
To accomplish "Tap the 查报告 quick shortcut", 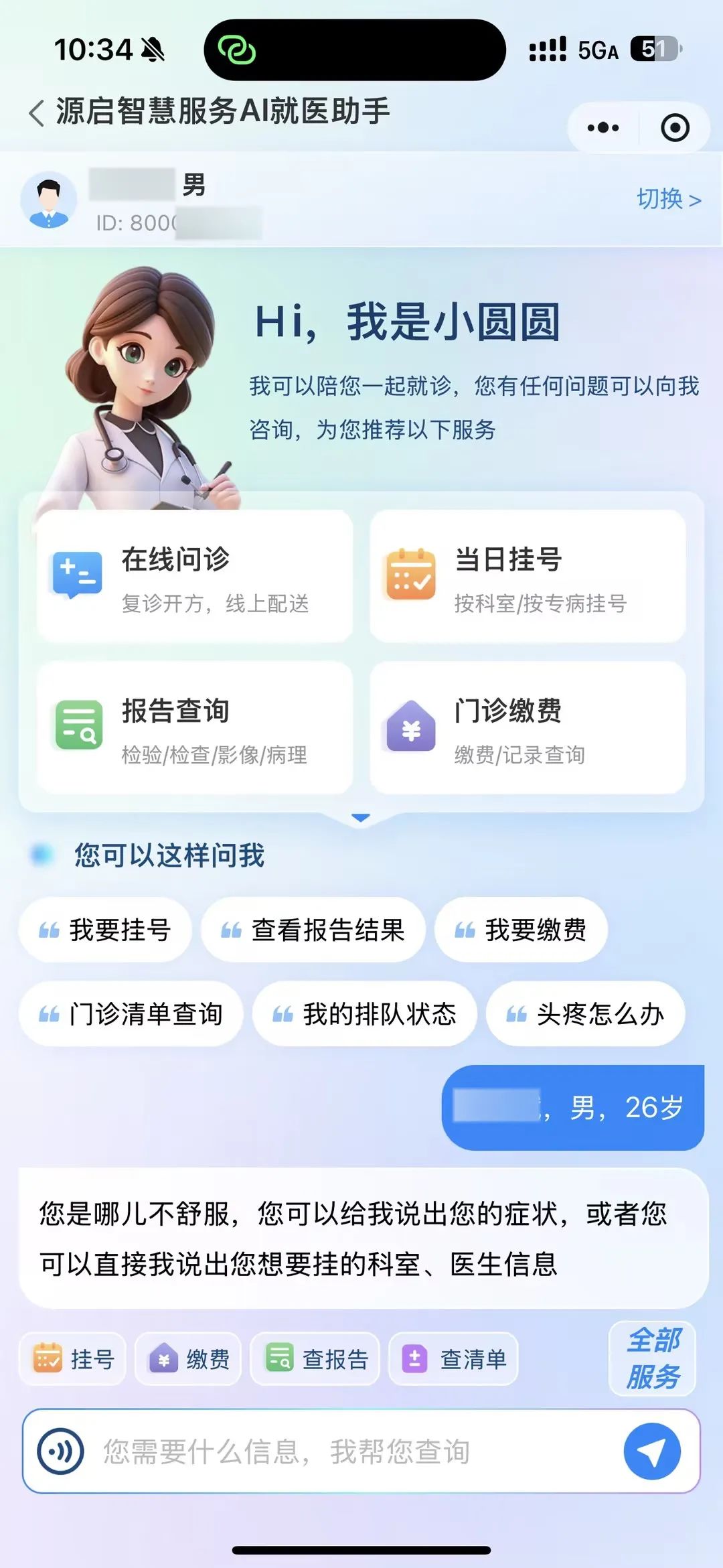I will pyautogui.click(x=315, y=1359).
